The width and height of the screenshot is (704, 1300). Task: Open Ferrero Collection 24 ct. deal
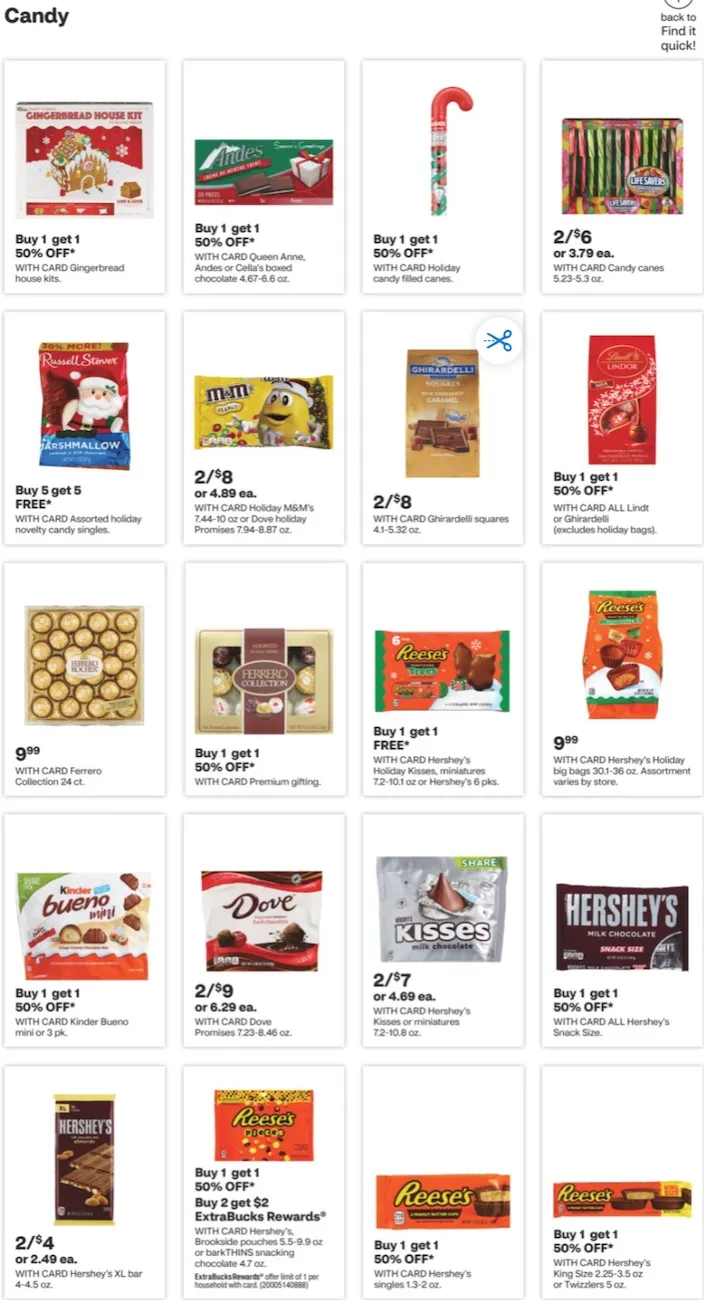coord(84,679)
